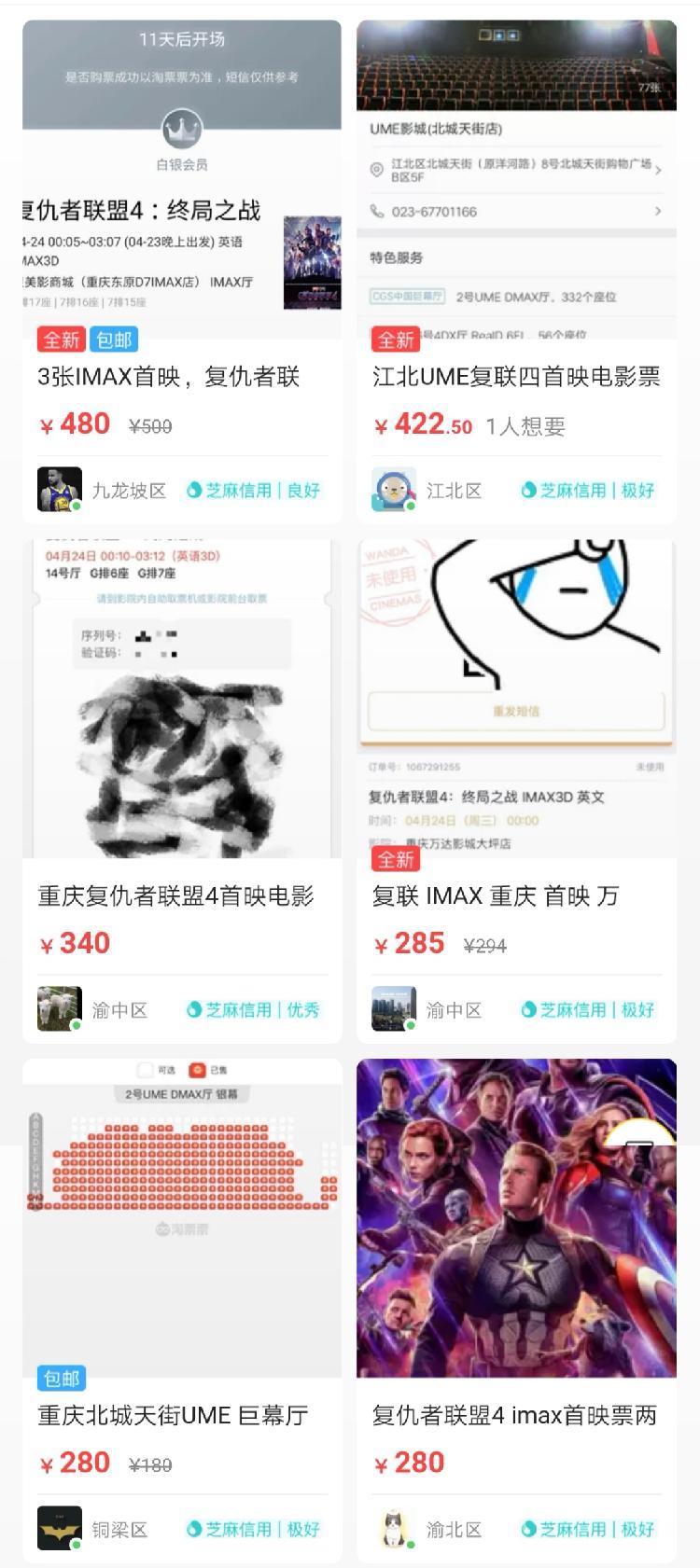View the seller avatar from 九龙坡区
Viewport: 700px width, 1568px height.
pyautogui.click(x=60, y=490)
